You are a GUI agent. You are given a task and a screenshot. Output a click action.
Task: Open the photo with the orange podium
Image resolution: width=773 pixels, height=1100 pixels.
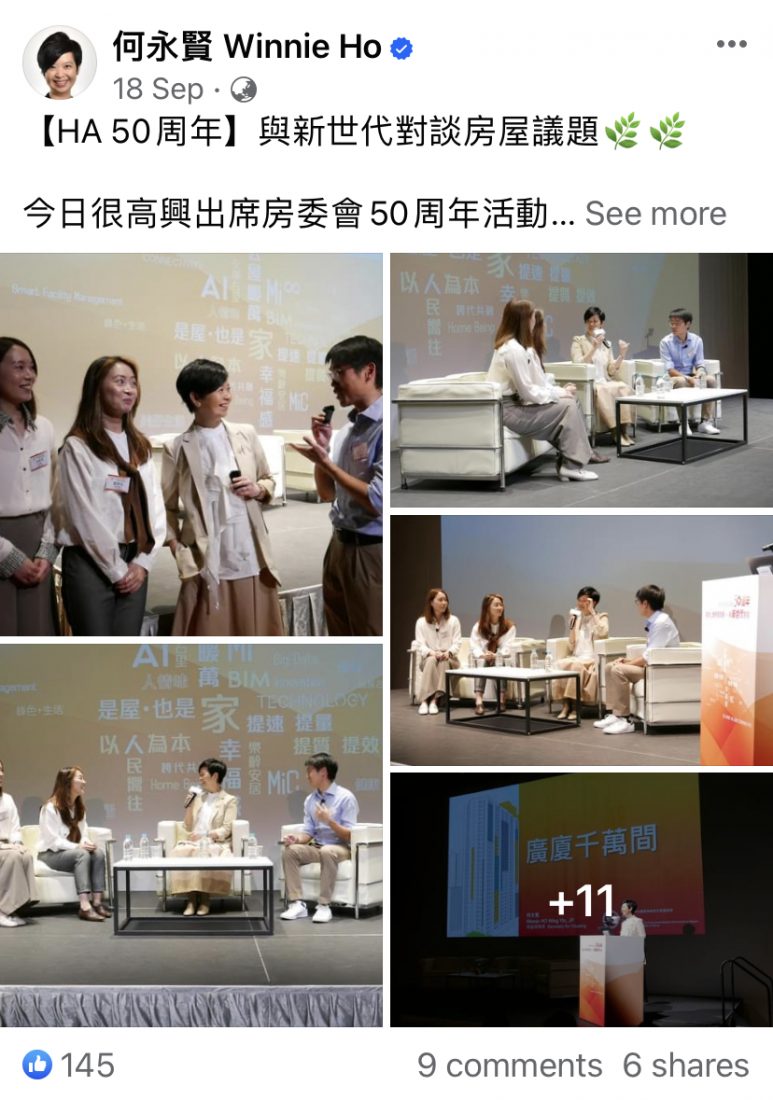581,640
